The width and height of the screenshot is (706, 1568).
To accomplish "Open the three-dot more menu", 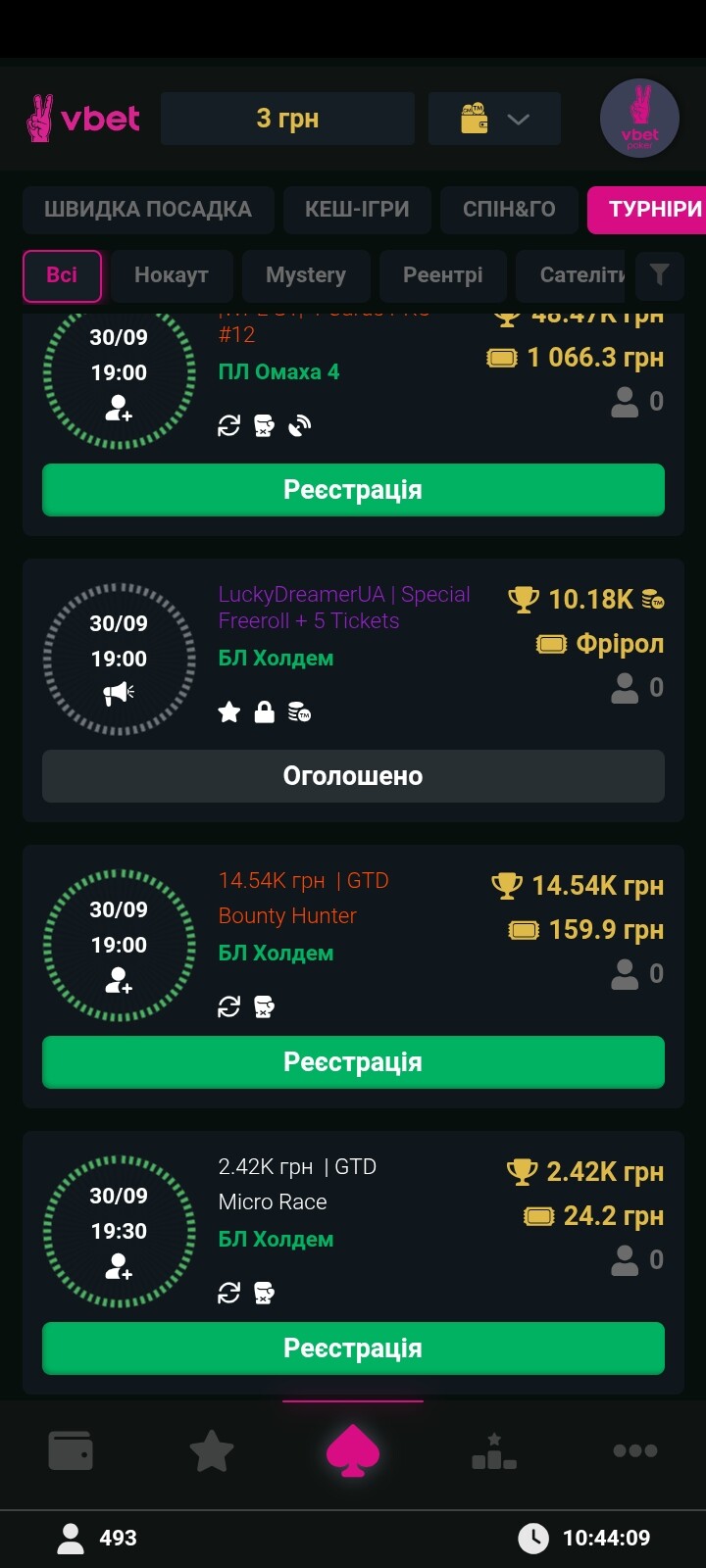I will (635, 1451).
